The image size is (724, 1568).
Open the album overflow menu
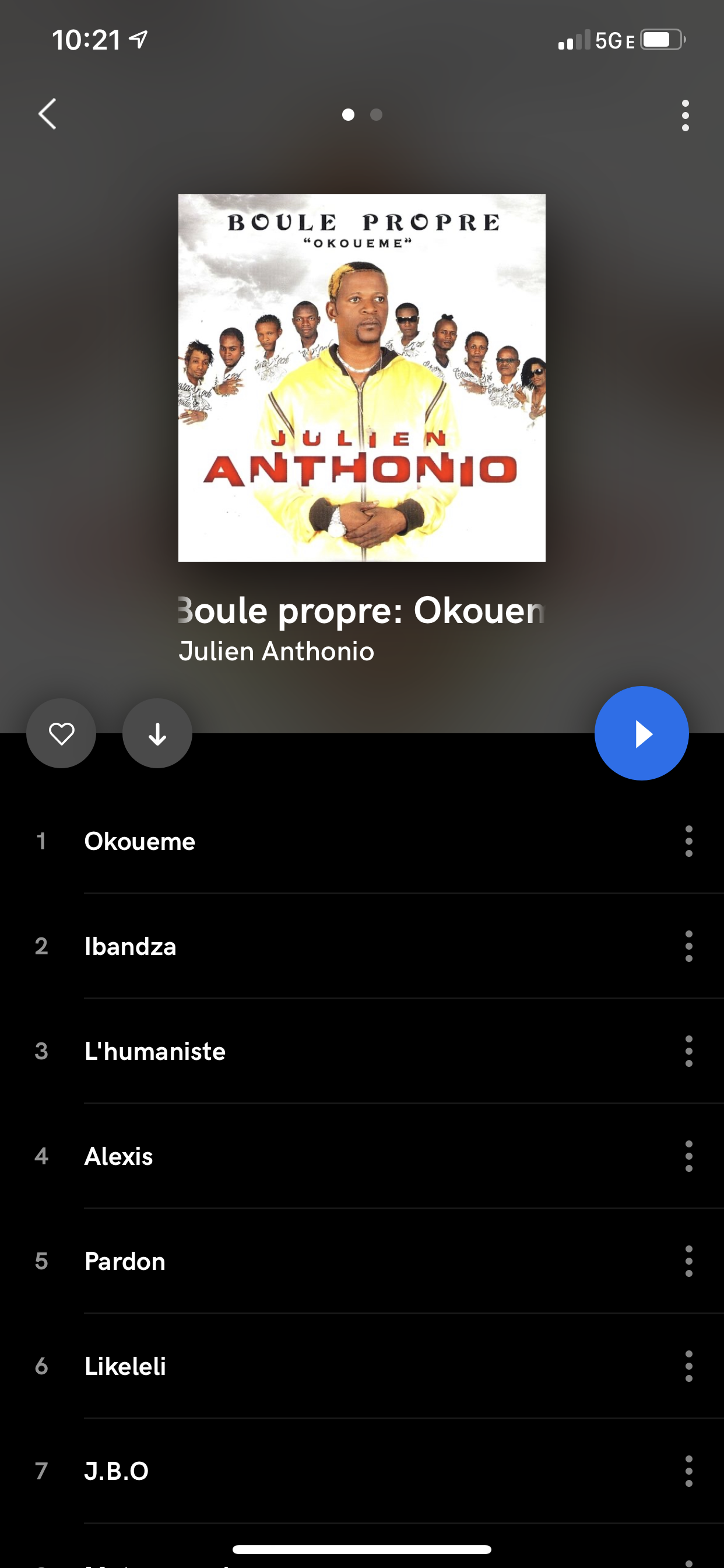click(x=685, y=115)
